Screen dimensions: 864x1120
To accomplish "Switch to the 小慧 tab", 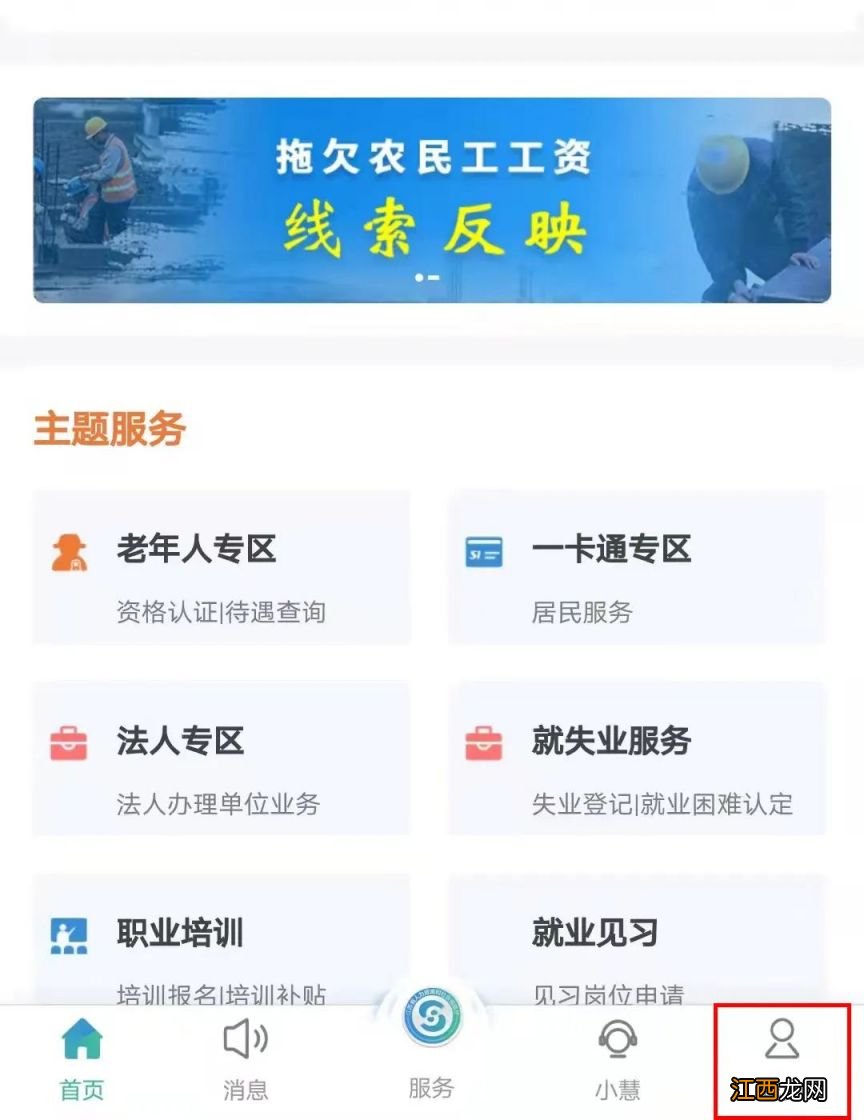I will [620, 1060].
